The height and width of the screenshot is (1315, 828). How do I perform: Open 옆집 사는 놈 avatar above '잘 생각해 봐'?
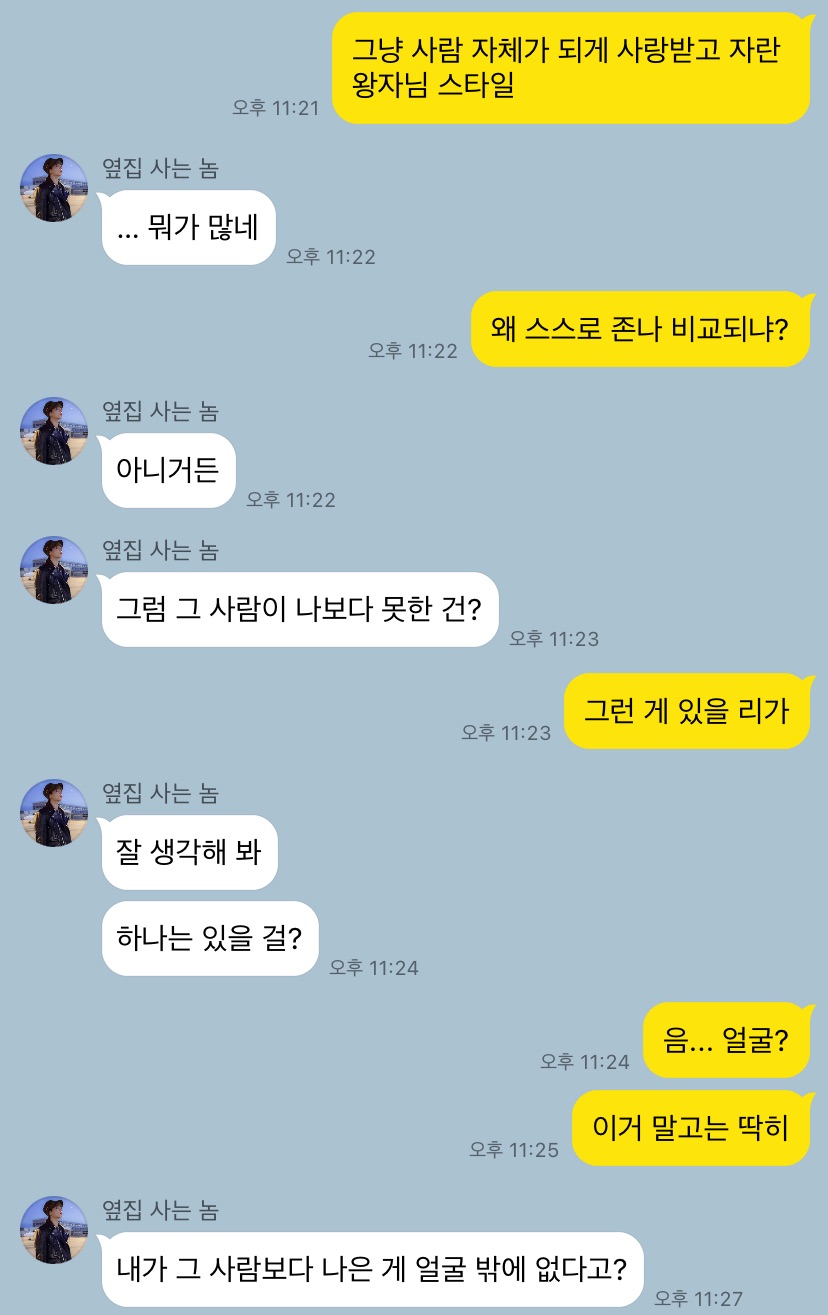coord(54,813)
